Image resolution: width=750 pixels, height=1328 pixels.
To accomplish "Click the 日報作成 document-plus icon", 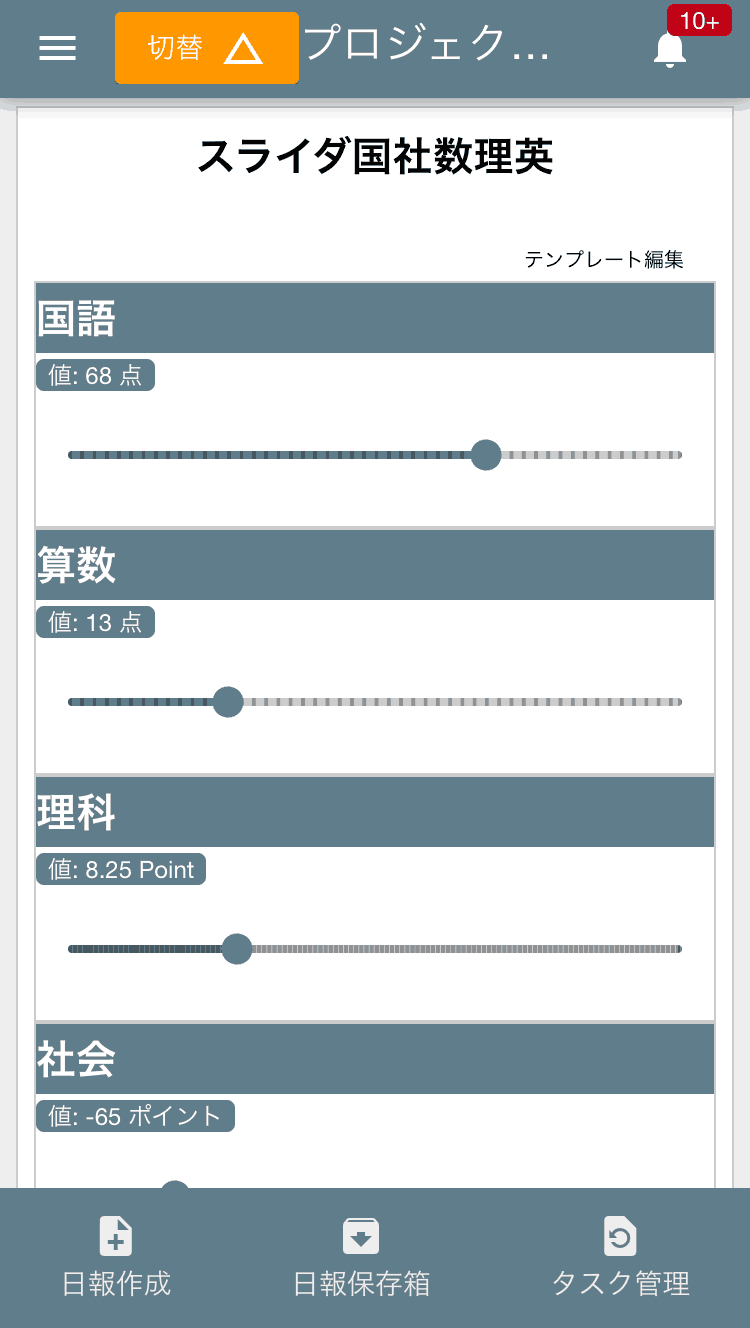I will (x=115, y=1236).
